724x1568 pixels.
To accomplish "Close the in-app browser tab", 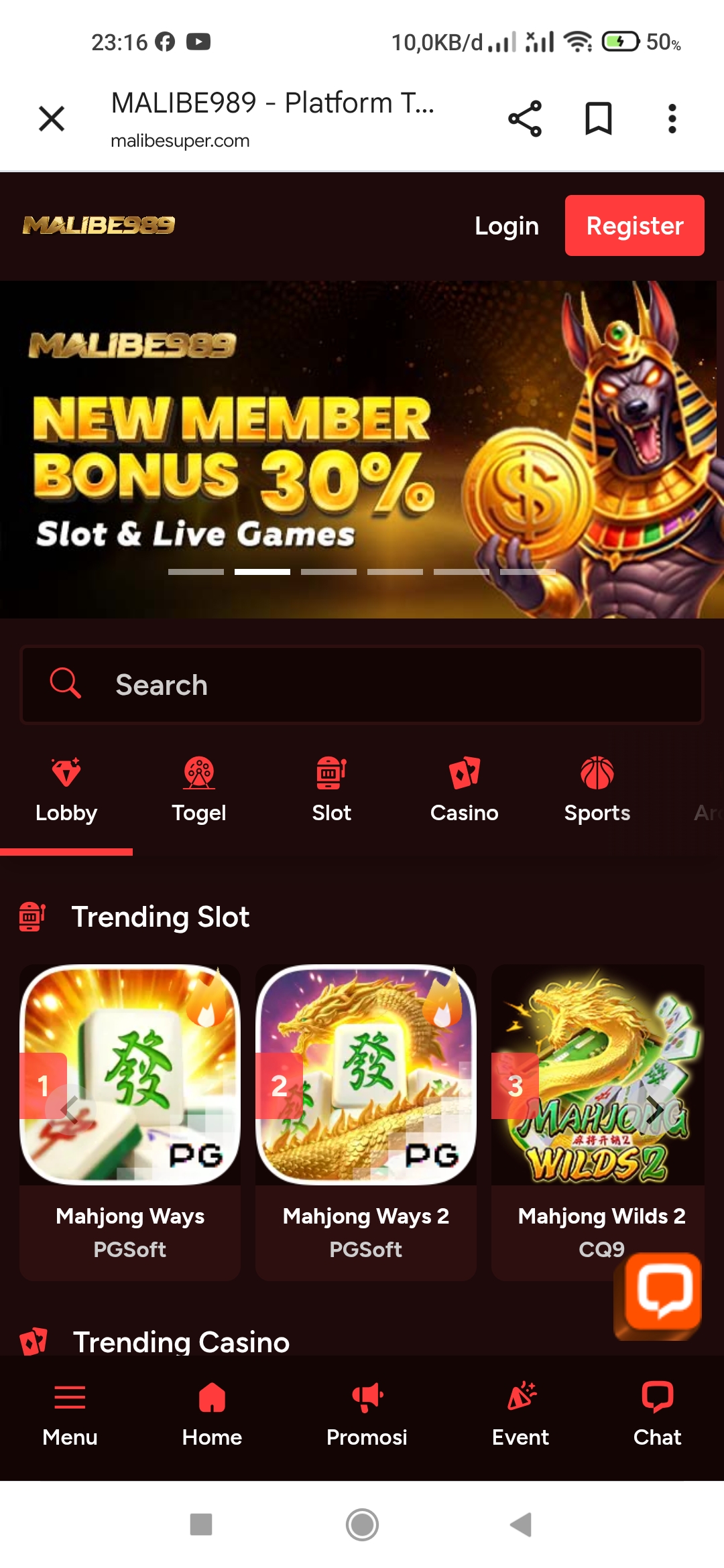I will pos(52,119).
